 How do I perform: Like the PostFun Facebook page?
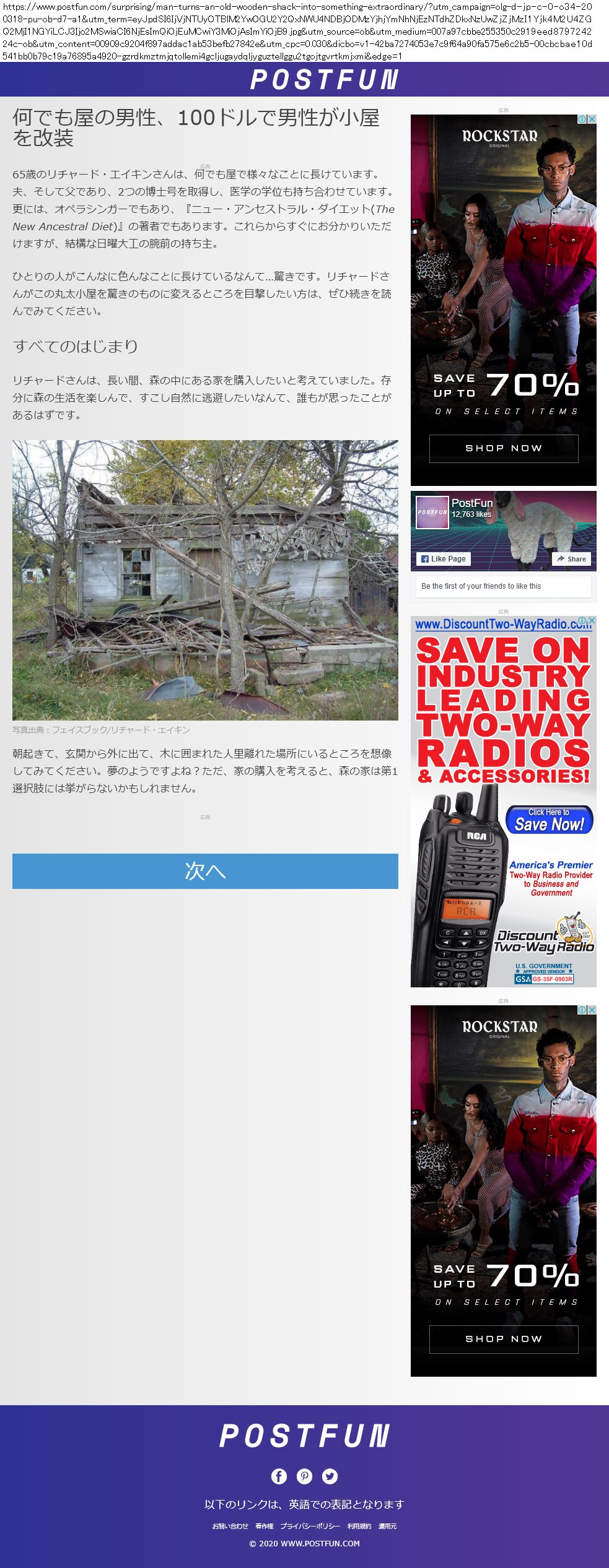444,558
